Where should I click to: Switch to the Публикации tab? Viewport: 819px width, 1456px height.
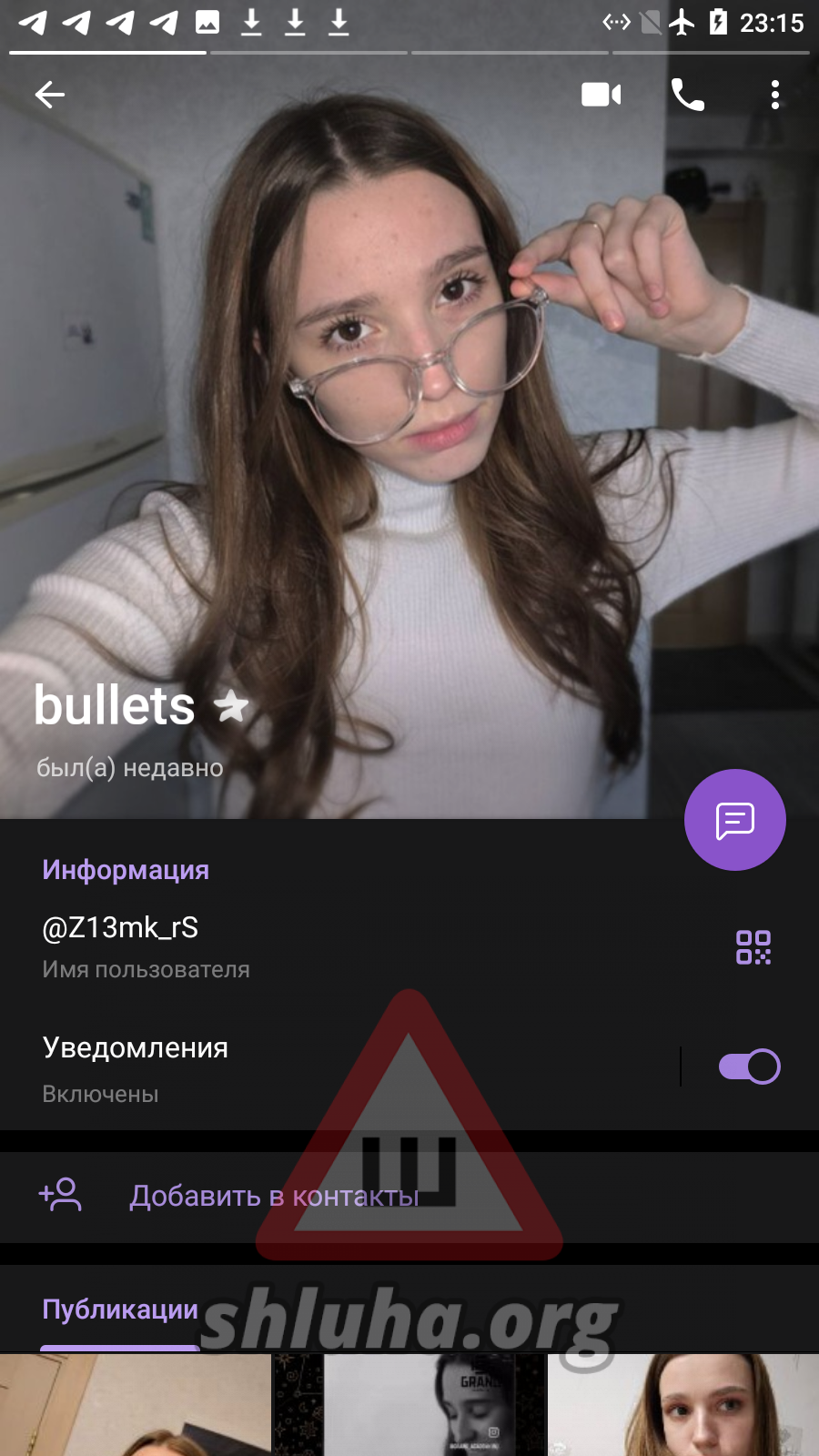tap(120, 1310)
